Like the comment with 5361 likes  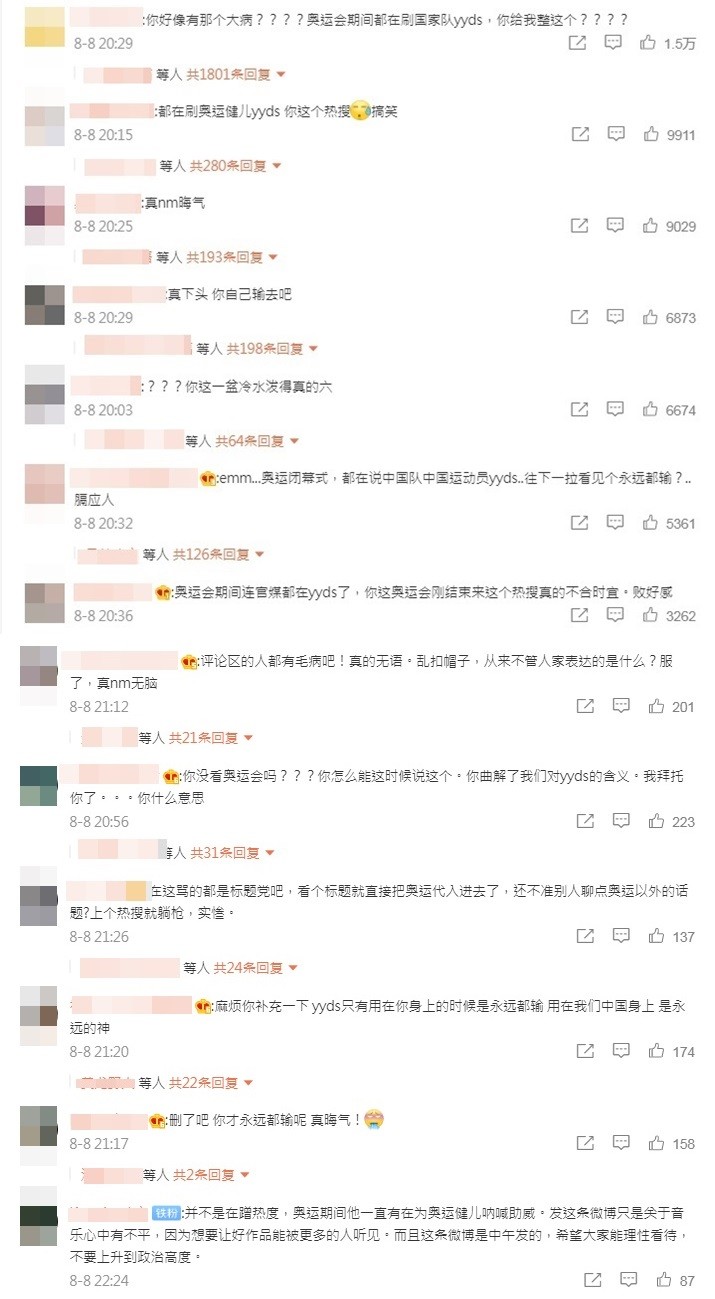point(650,523)
